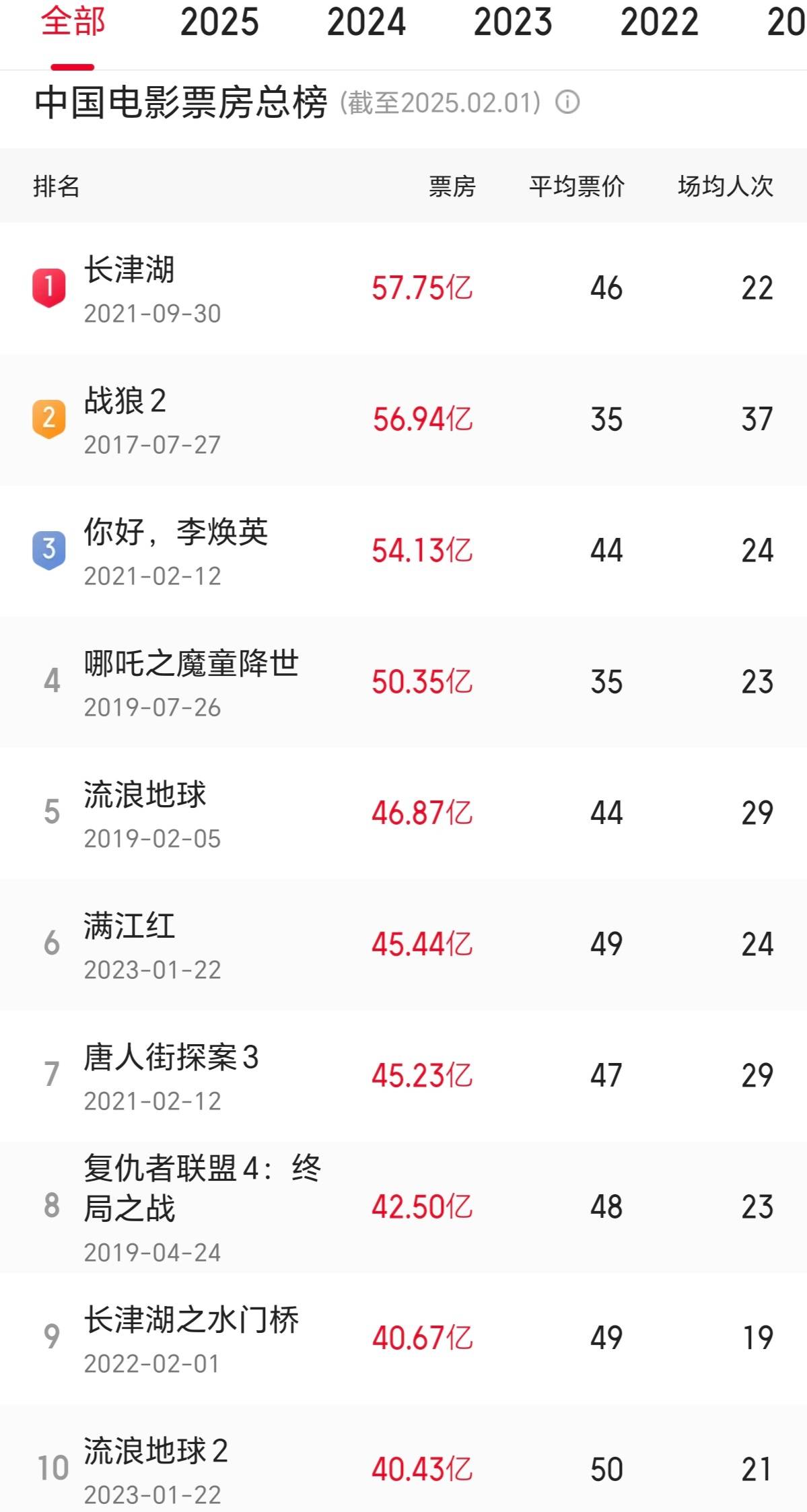Switch to the 2025 year tab
Screen dimensions: 807x1512
tap(219, 22)
